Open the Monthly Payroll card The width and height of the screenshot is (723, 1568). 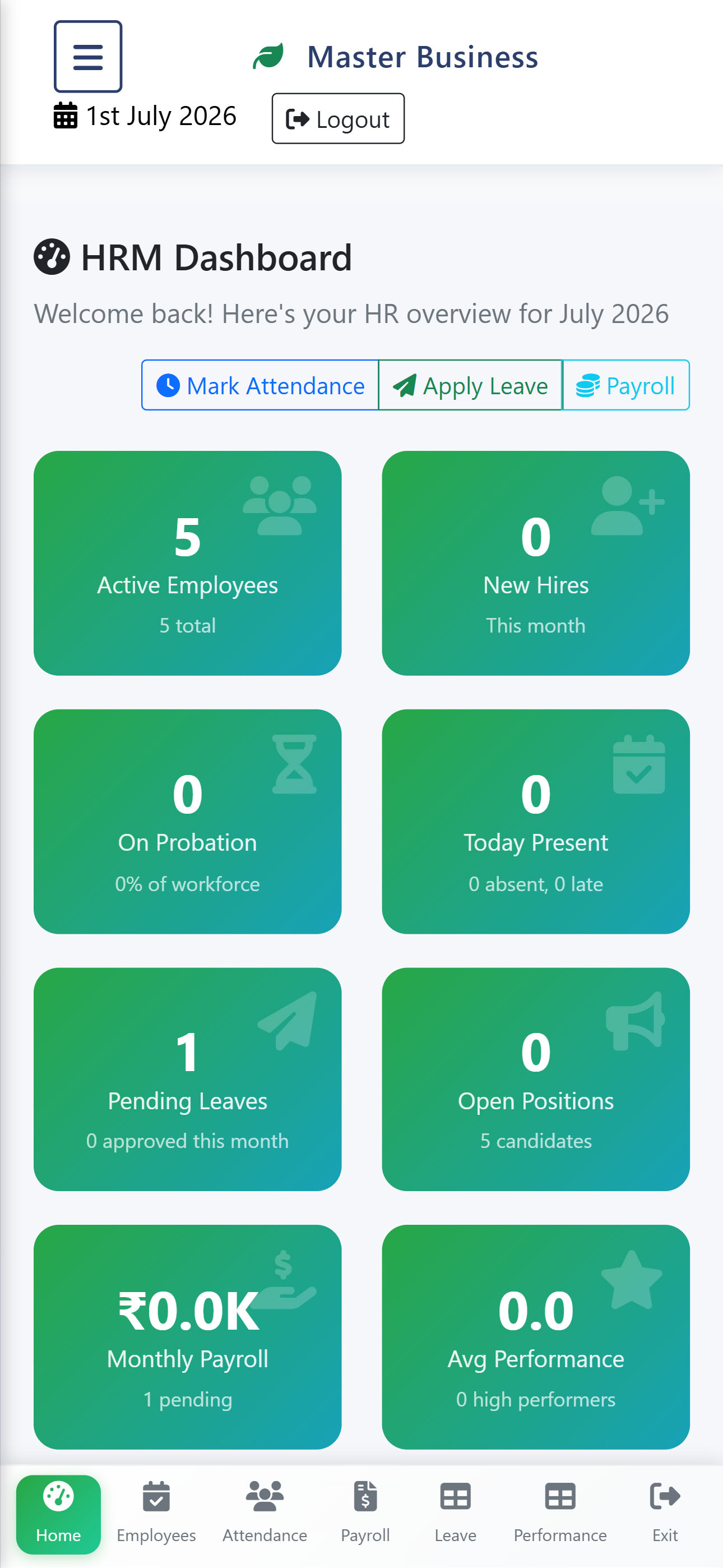pos(187,1338)
